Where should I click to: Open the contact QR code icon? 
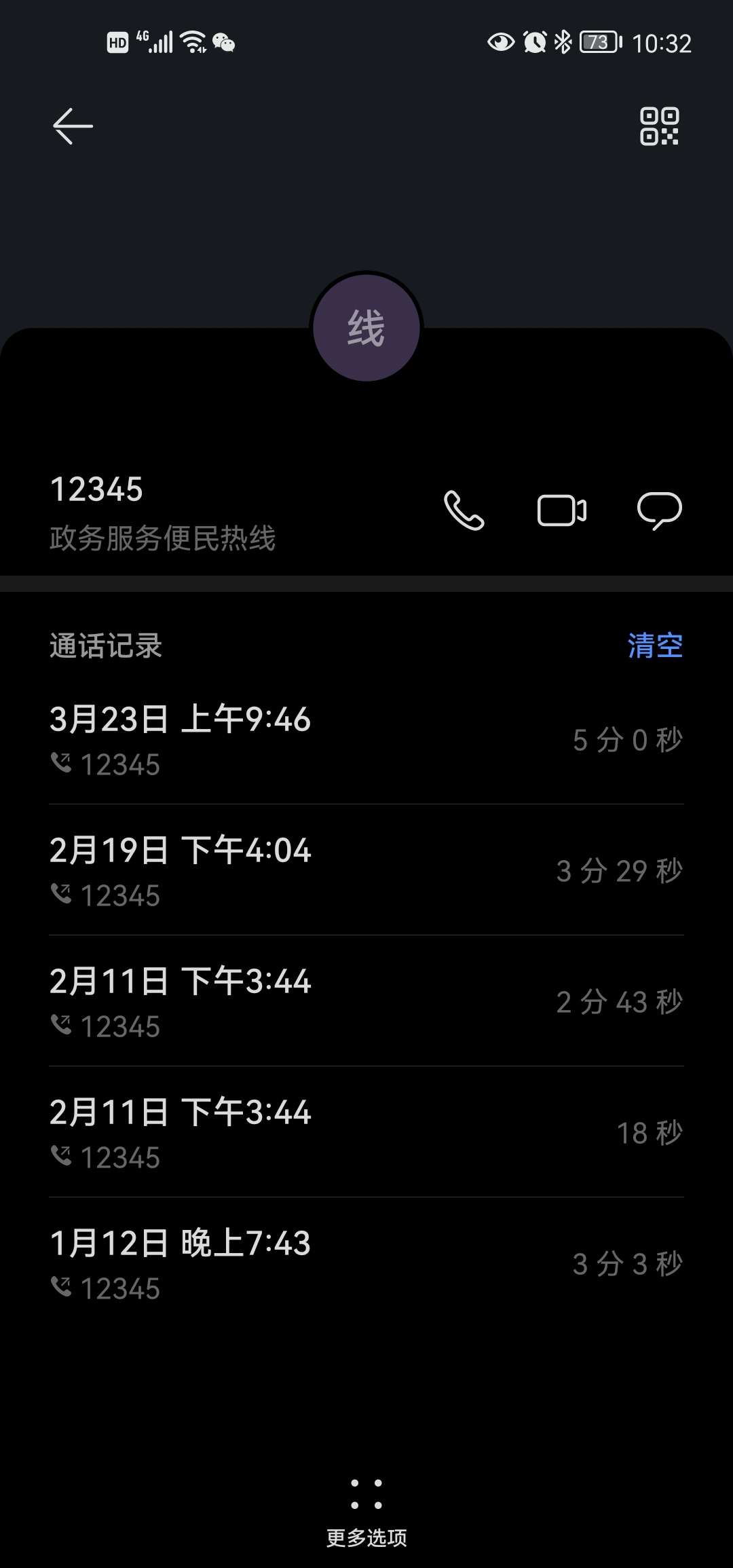coord(659,126)
